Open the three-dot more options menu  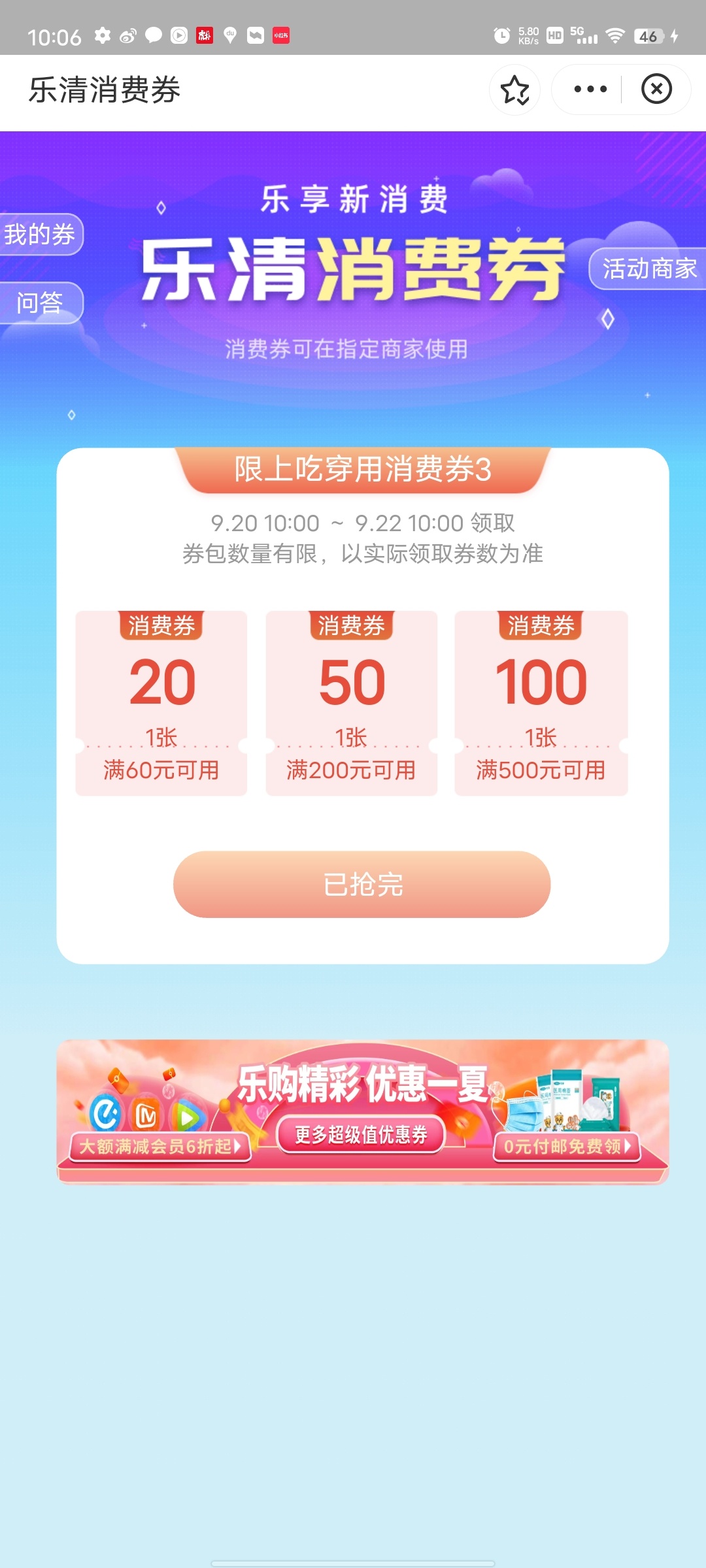coord(590,90)
